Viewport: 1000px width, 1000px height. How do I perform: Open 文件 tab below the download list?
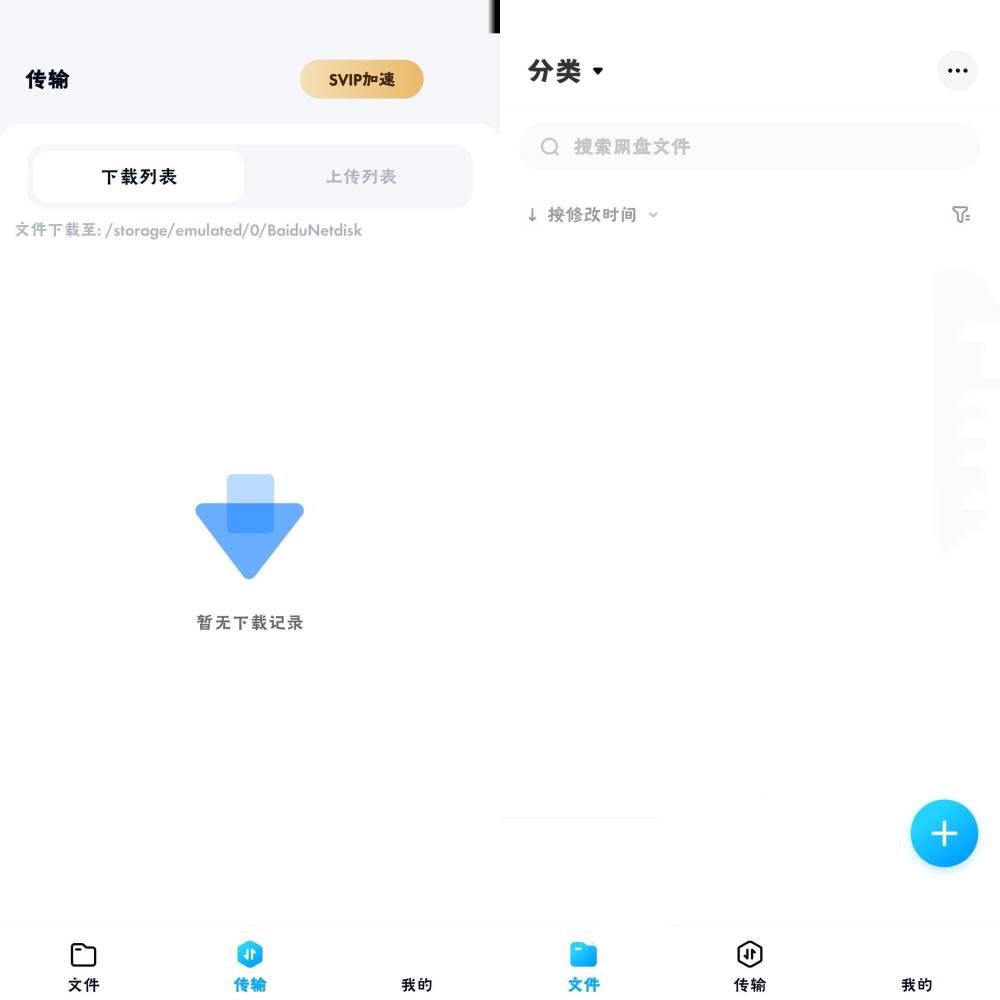(84, 966)
